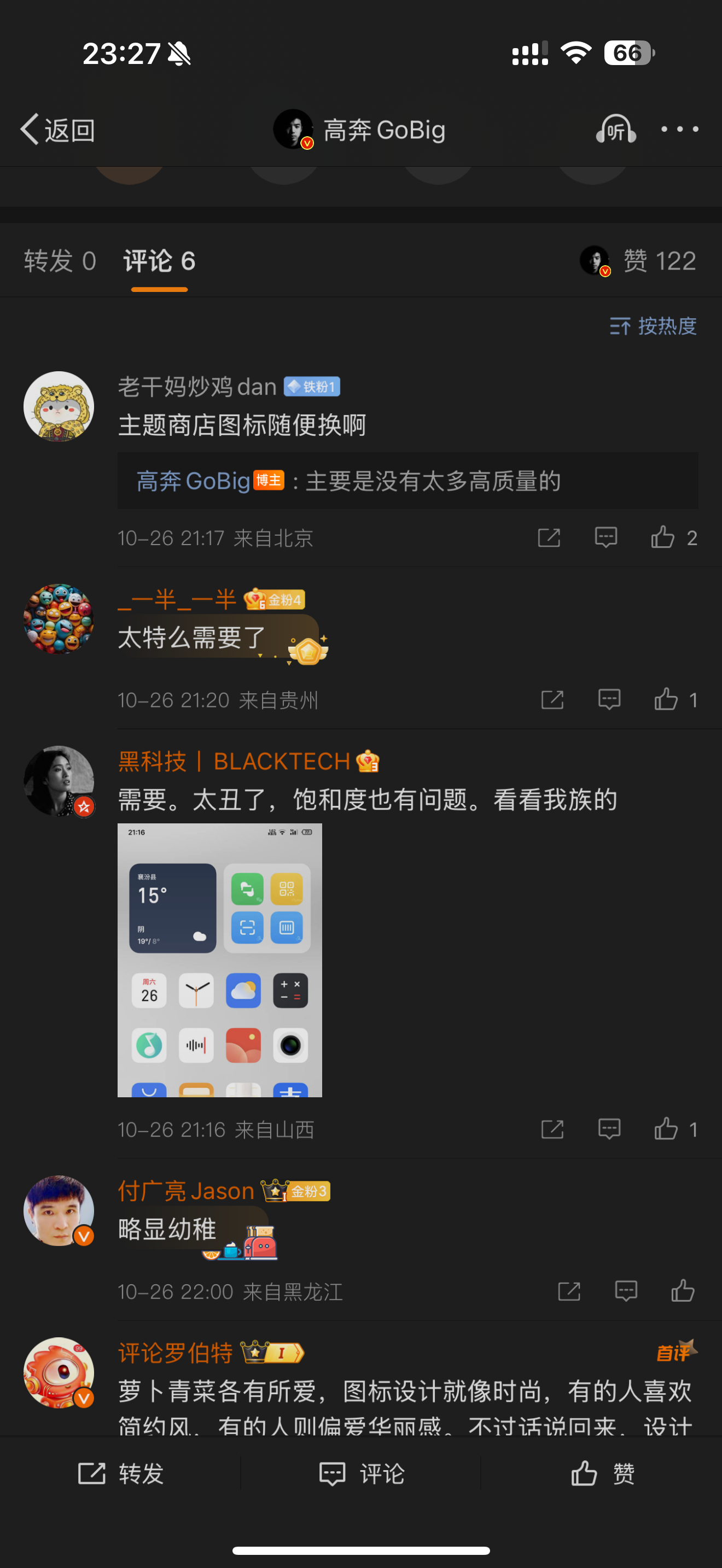Viewport: 722px width, 1568px height.
Task: Reply to 黑科技 BLACKTECH's comment
Action: click(609, 1129)
